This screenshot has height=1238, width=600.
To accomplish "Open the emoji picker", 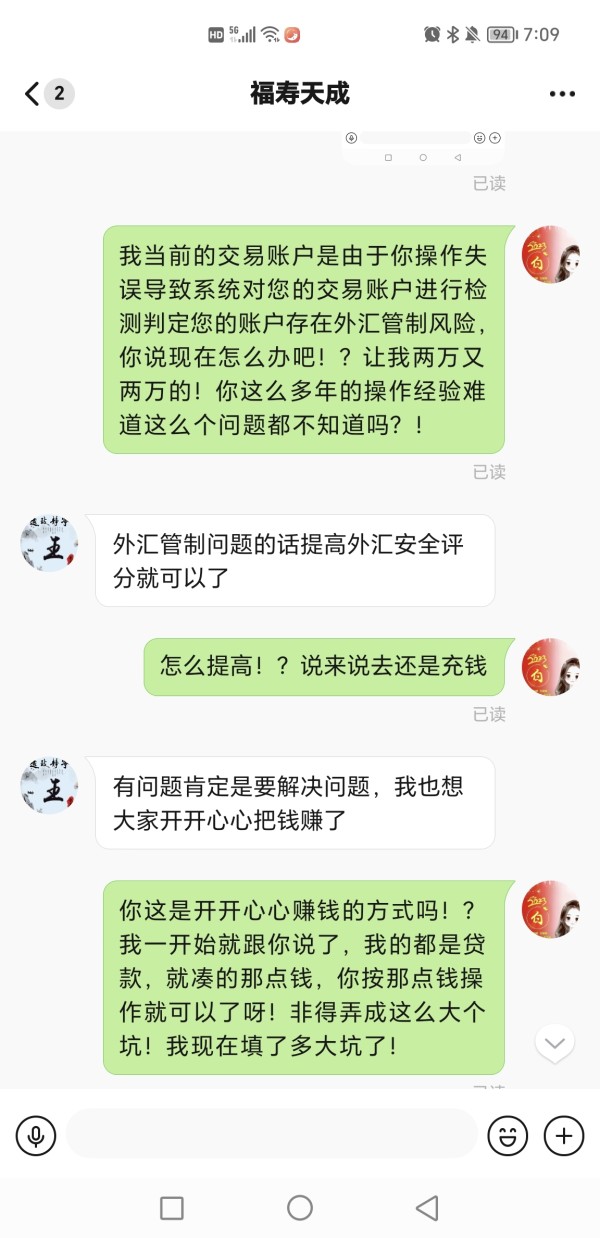I will tap(507, 1135).
